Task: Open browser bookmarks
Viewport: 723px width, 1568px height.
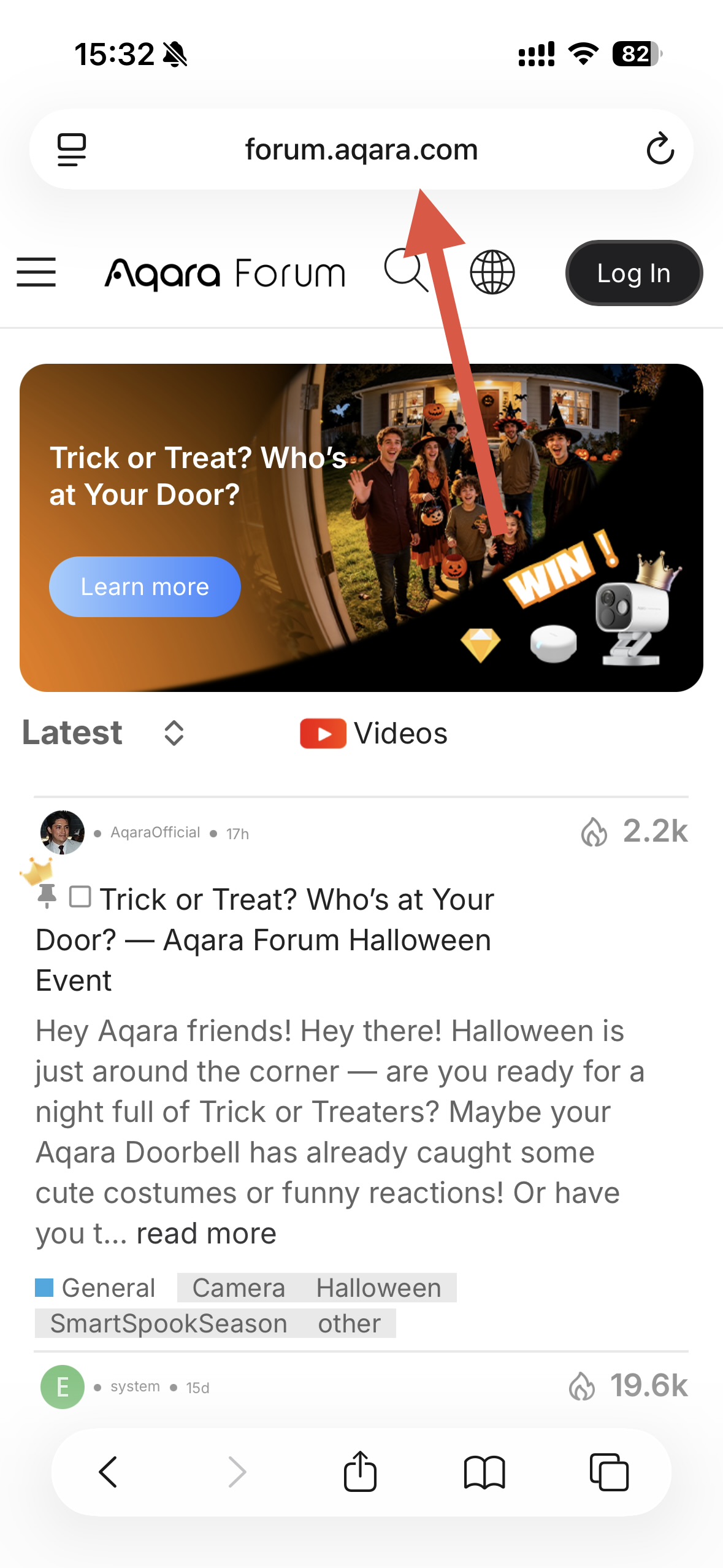Action: point(484,1472)
